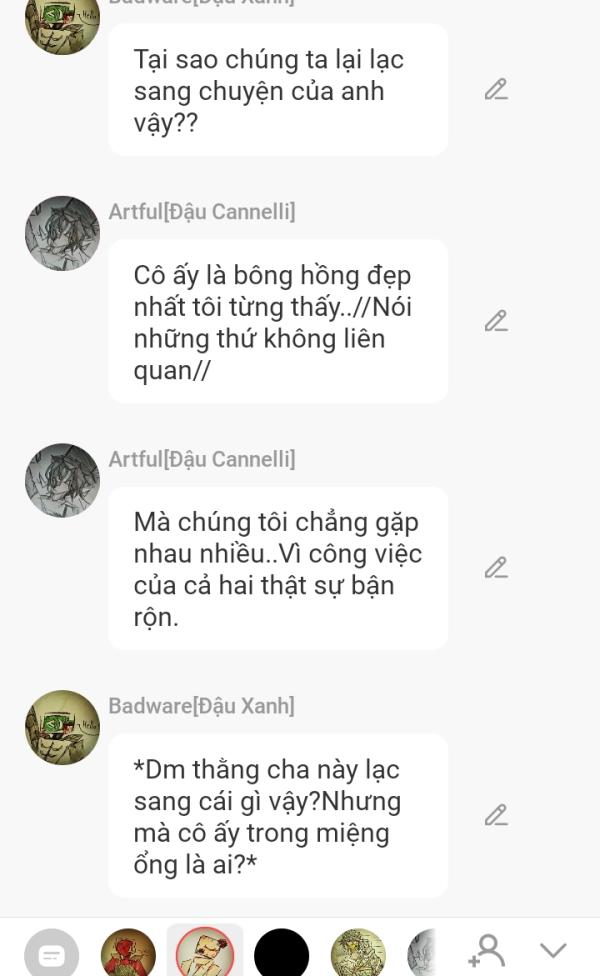The image size is (600, 976).
Task: Tap the red-outlined selected character avatar
Action: coord(205,954)
